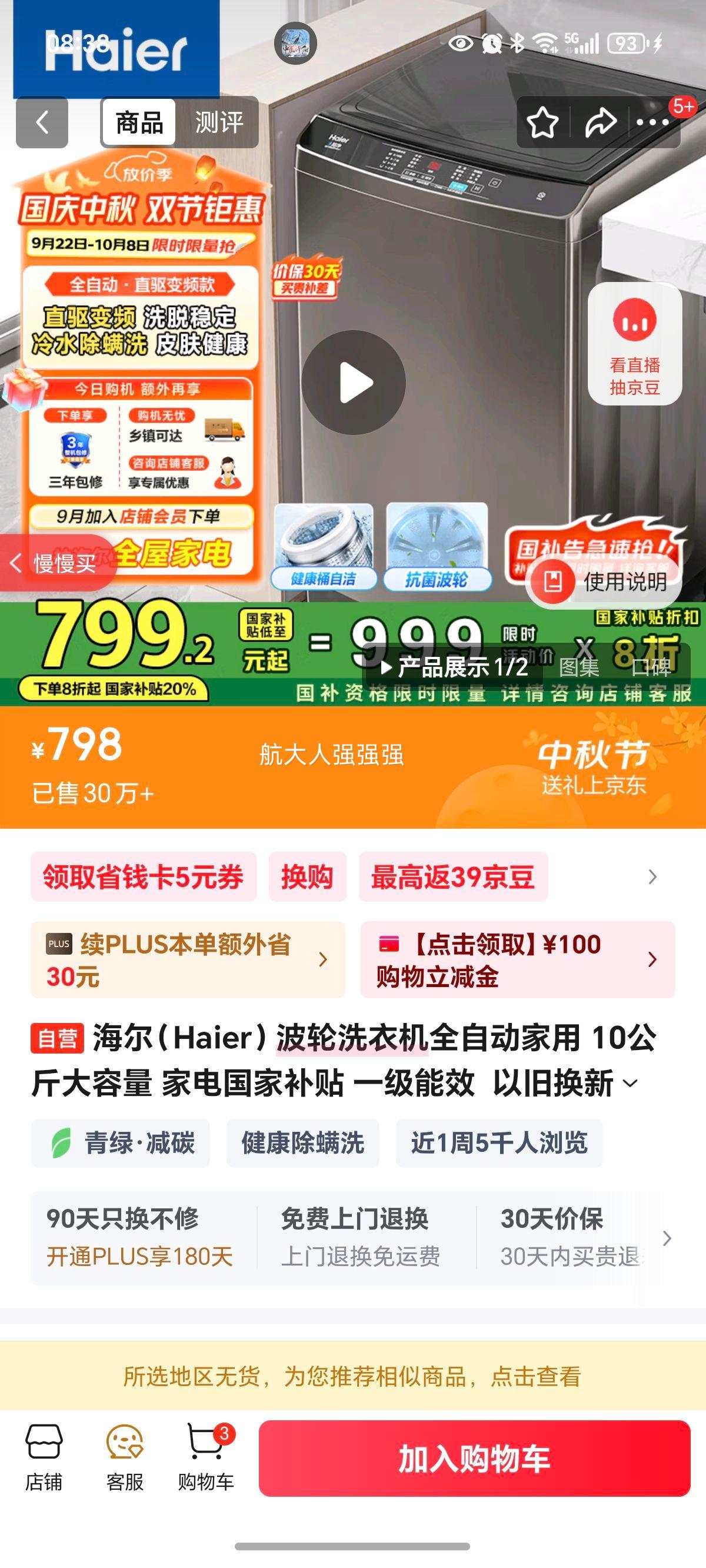Select the 商品 tab
706x1568 pixels.
pos(139,122)
